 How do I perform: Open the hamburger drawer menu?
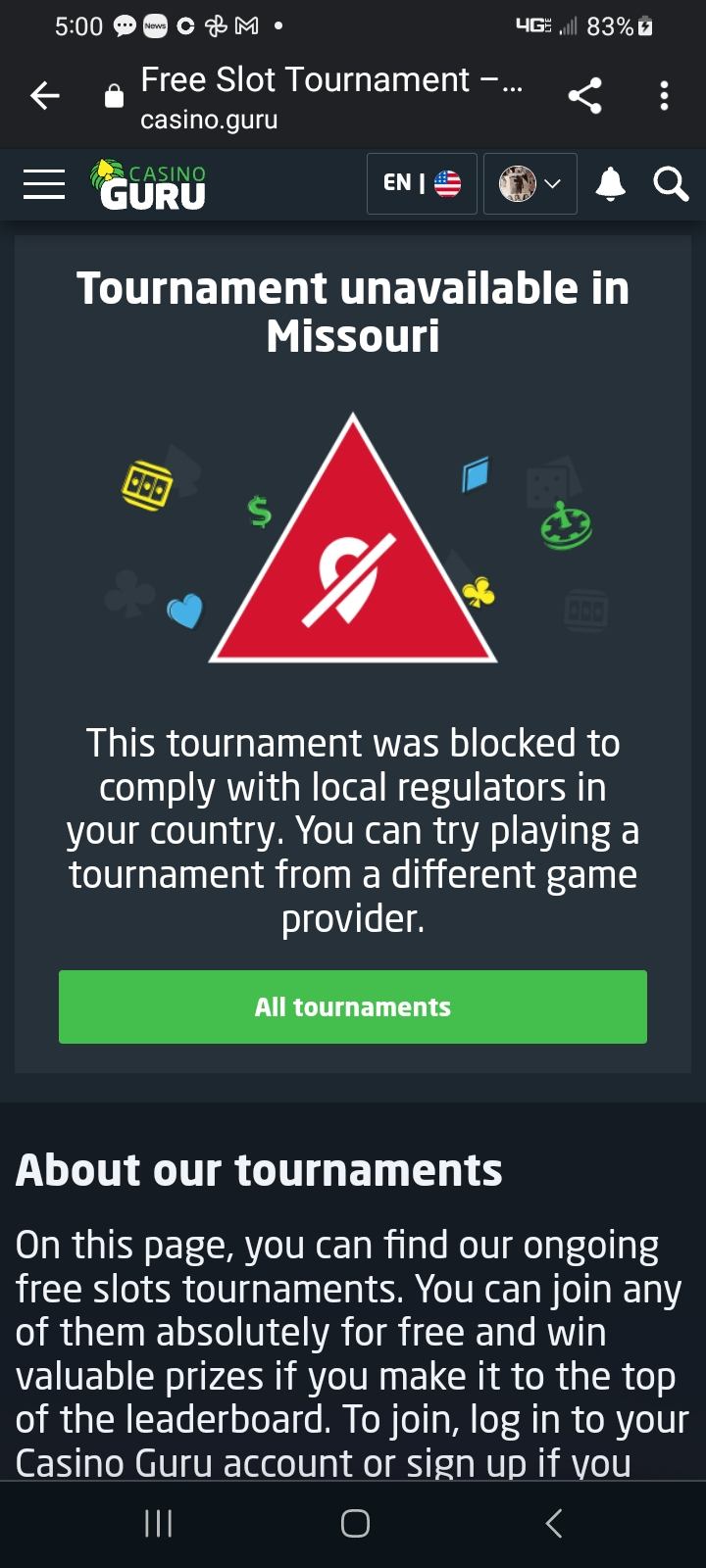44,184
